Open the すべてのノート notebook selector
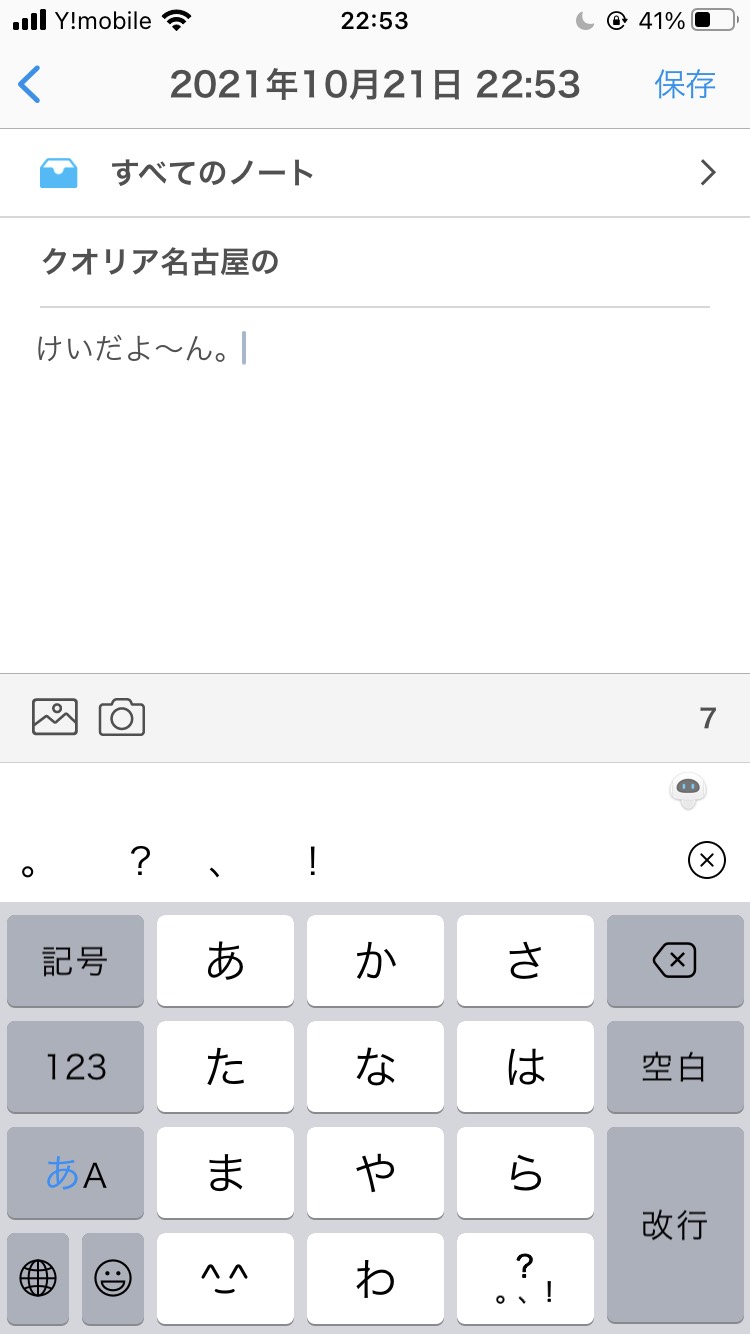Image resolution: width=750 pixels, height=1334 pixels. [x=375, y=173]
